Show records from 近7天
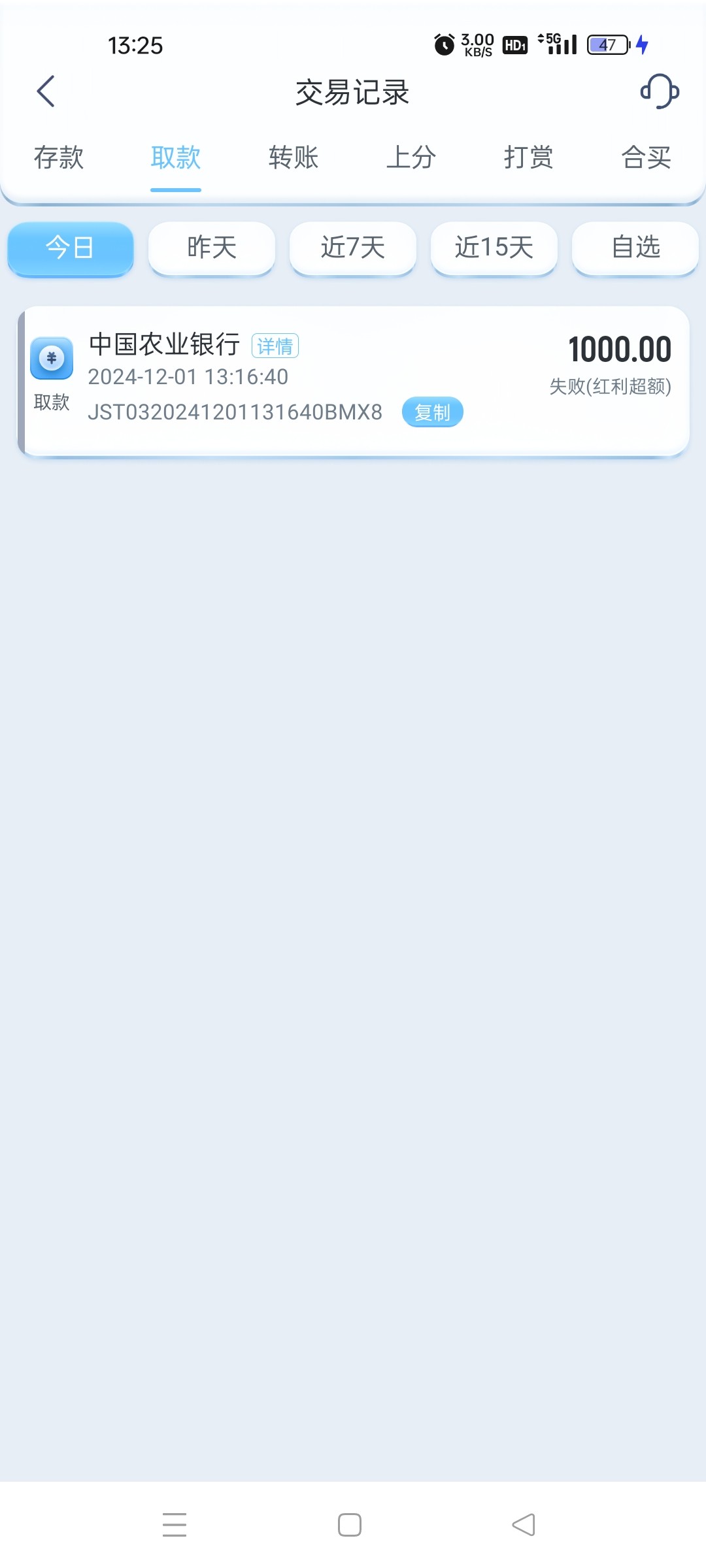The height and width of the screenshot is (1568, 706). point(353,248)
